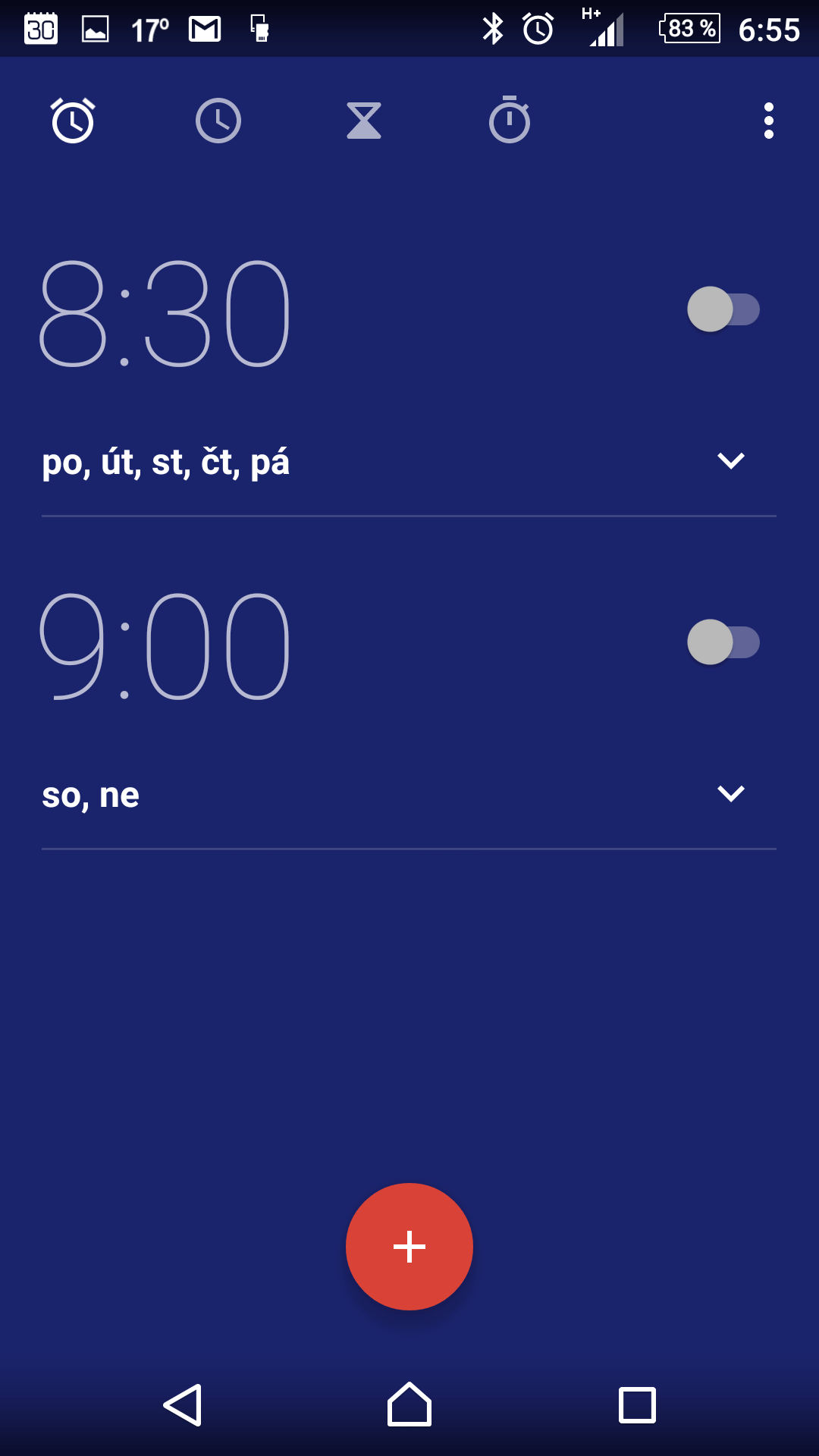Change the 9:00 alarm time
The height and width of the screenshot is (1456, 819).
coord(165,646)
